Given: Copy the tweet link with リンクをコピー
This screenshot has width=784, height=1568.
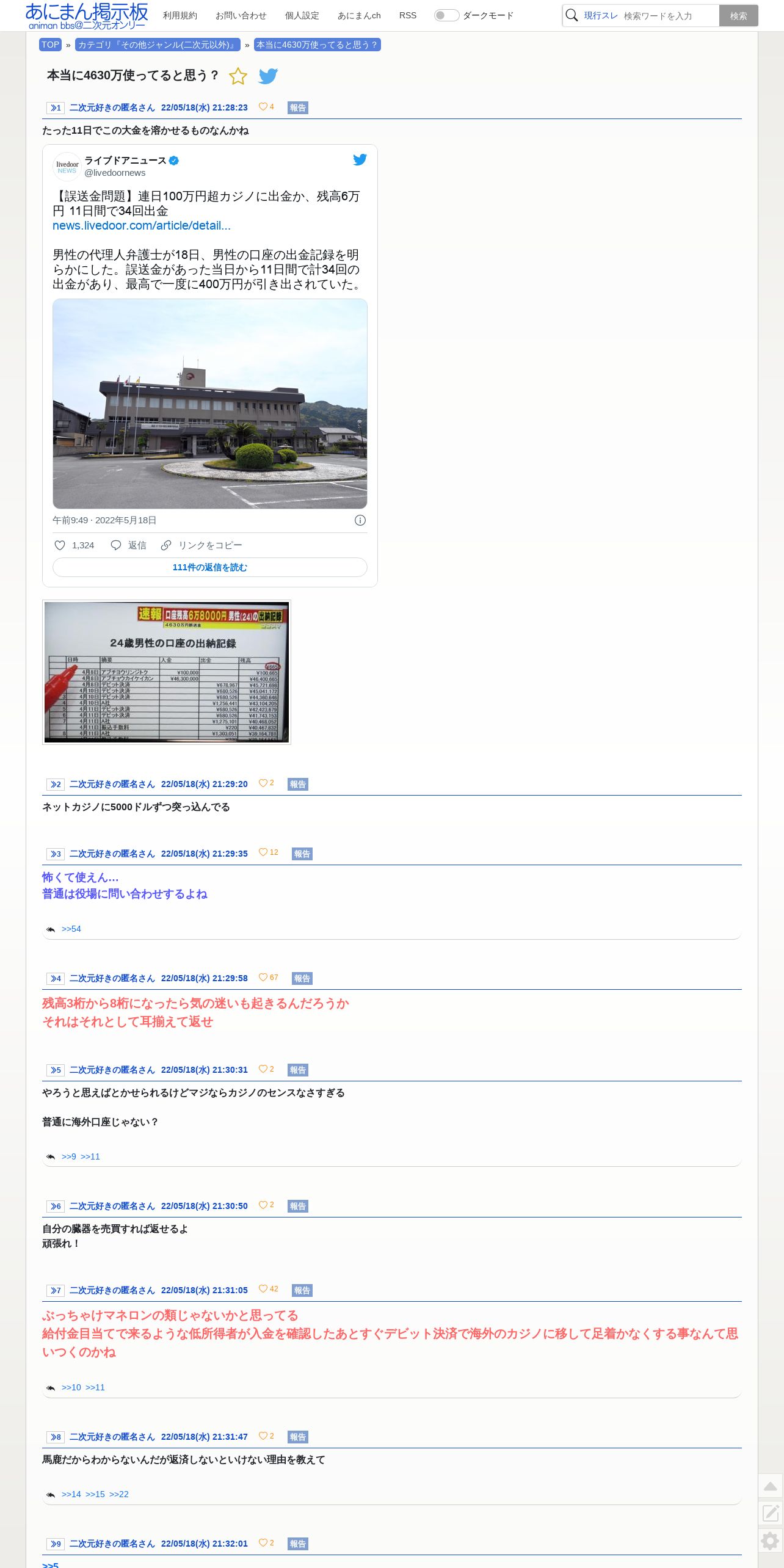Looking at the screenshot, I should tap(202, 545).
